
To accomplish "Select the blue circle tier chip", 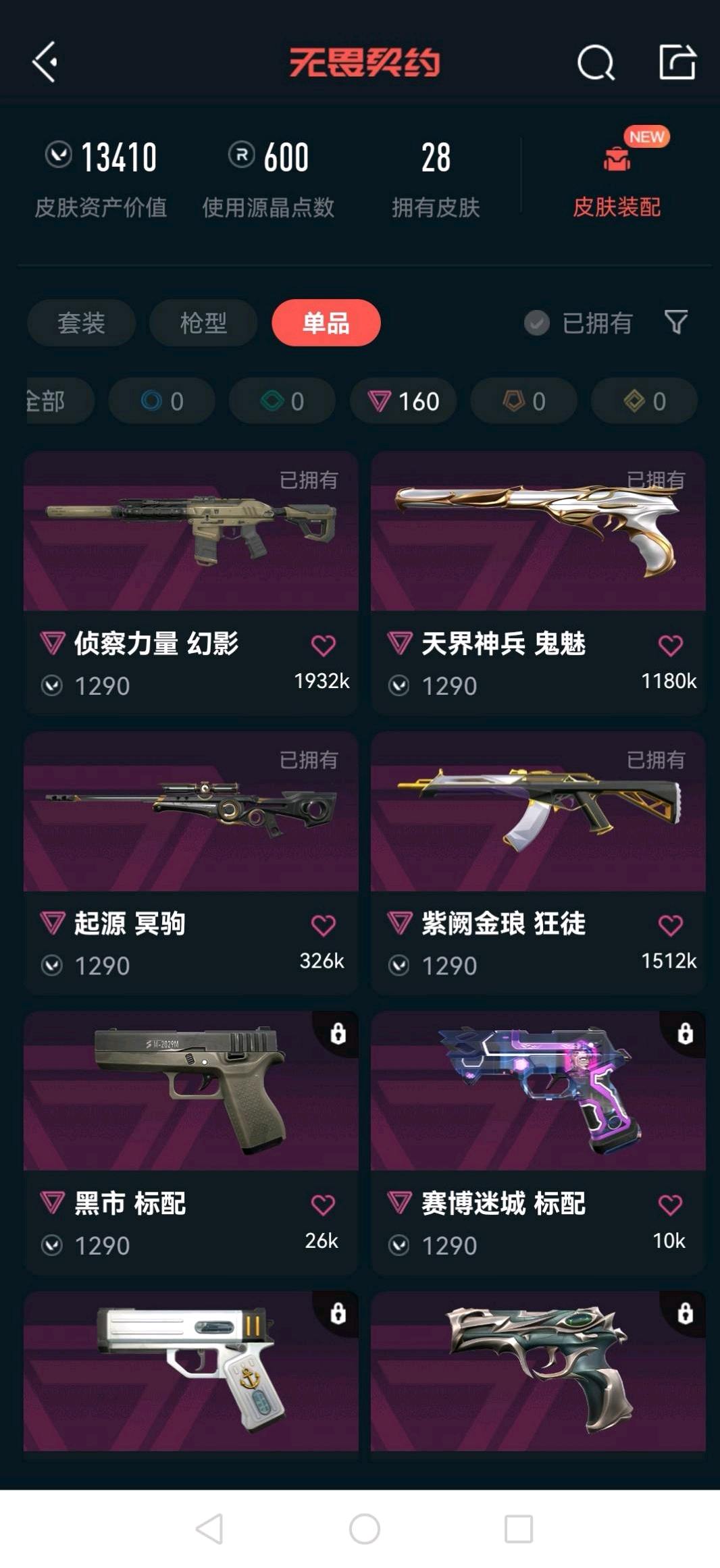I will click(x=161, y=401).
